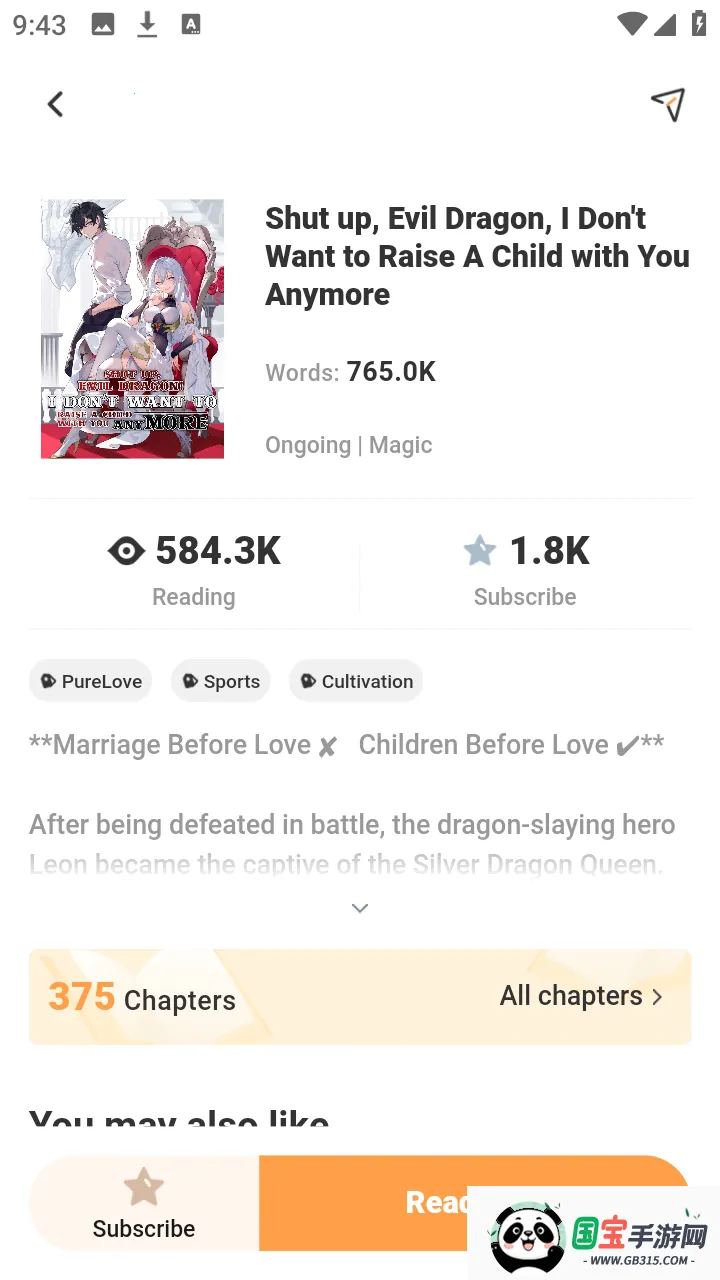Subscribe to this novel

[144, 1204]
